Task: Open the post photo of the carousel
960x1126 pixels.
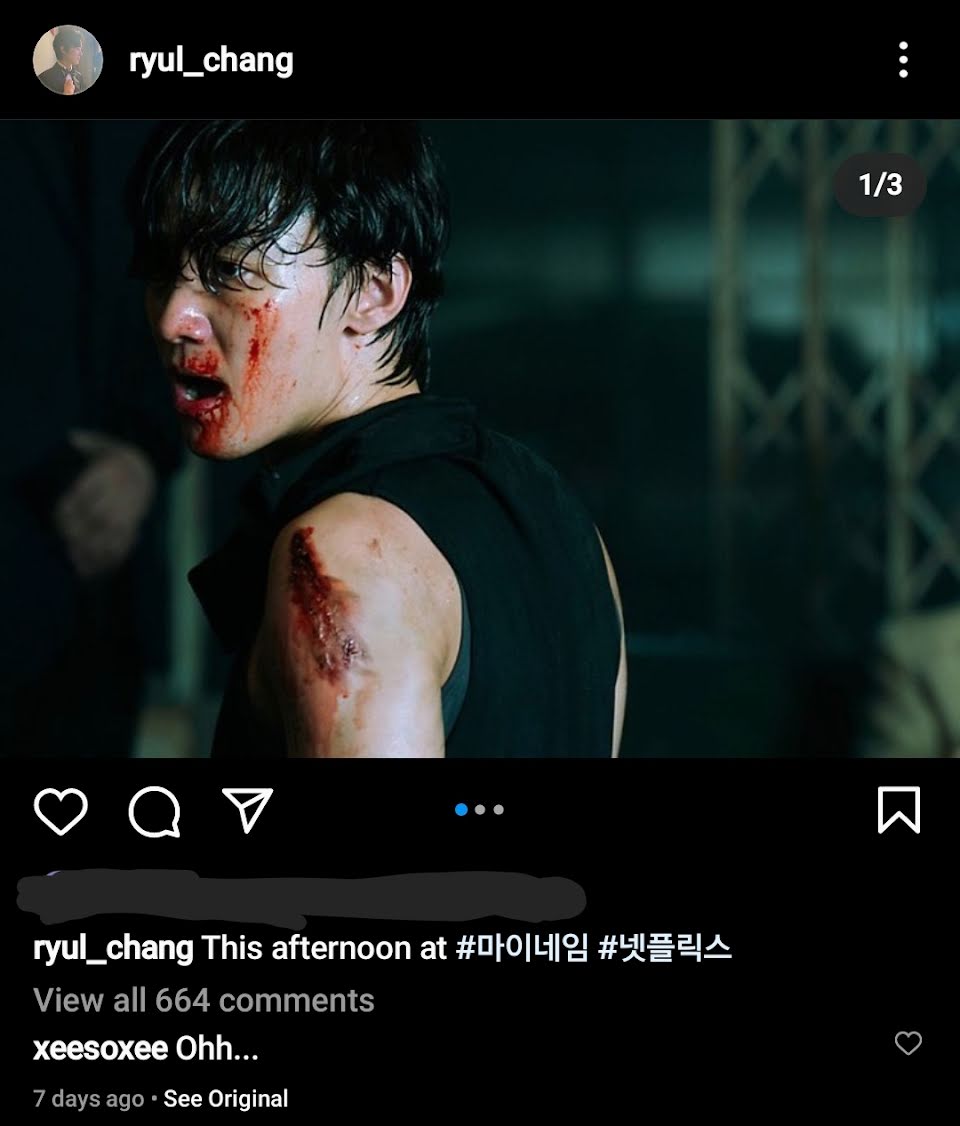Action: [x=480, y=440]
